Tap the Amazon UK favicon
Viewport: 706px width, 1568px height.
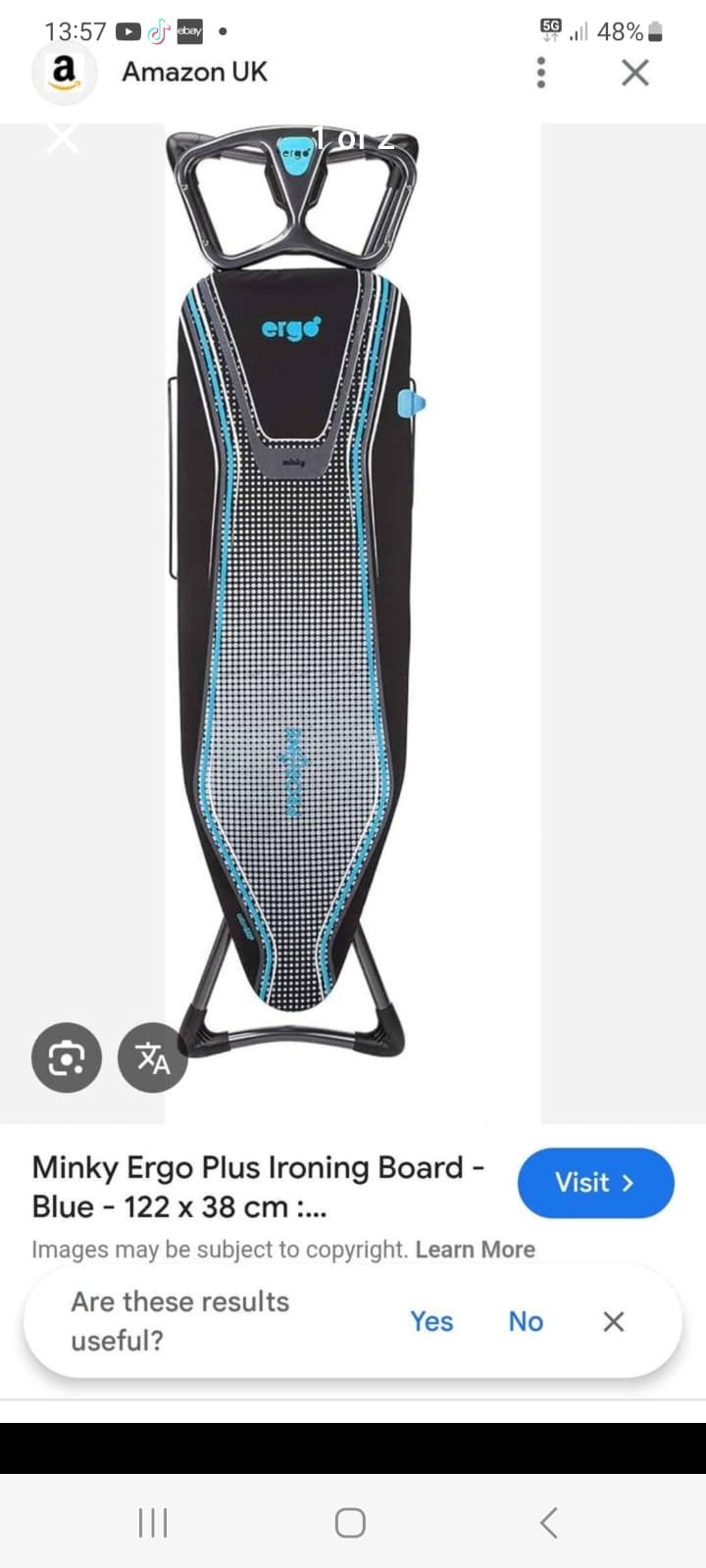(65, 73)
